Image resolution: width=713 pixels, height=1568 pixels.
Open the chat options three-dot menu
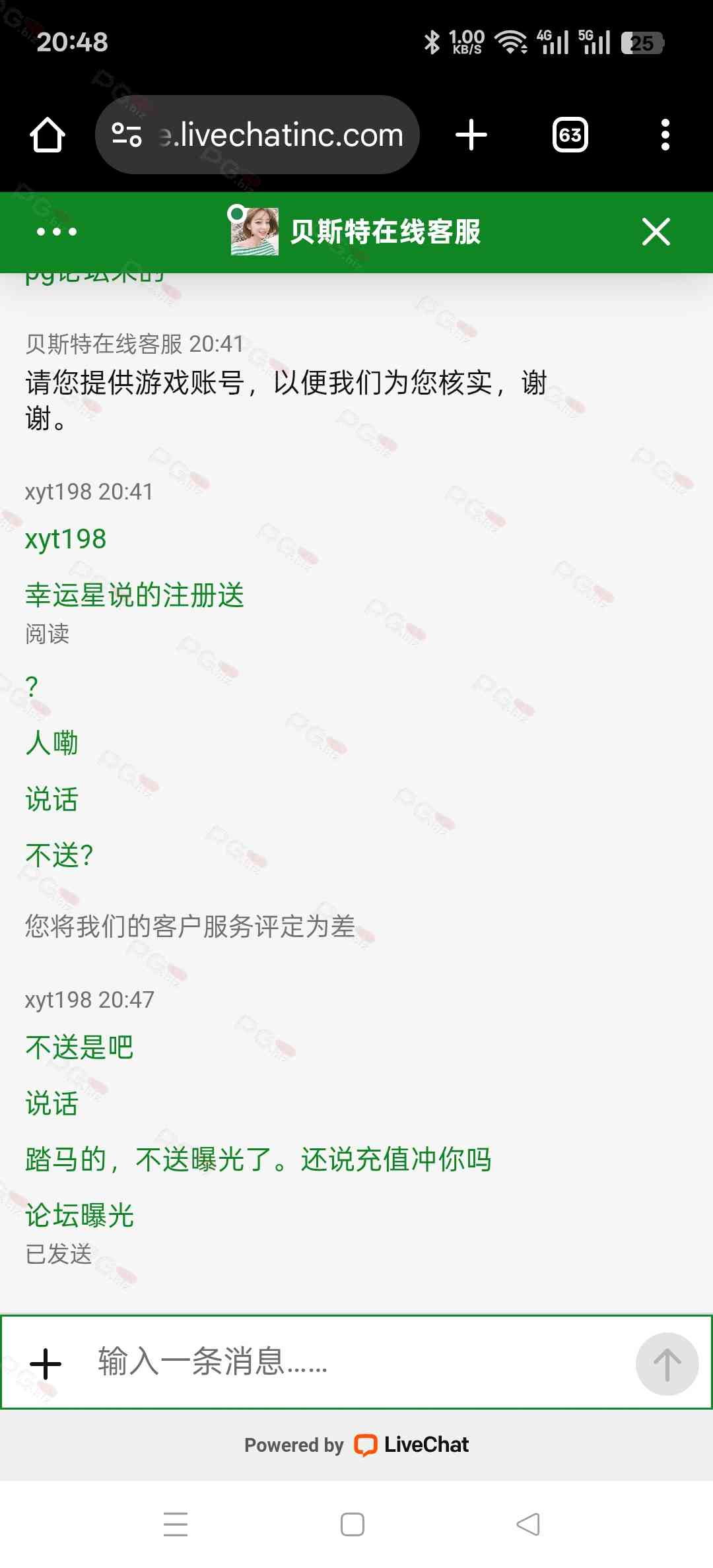(x=57, y=232)
